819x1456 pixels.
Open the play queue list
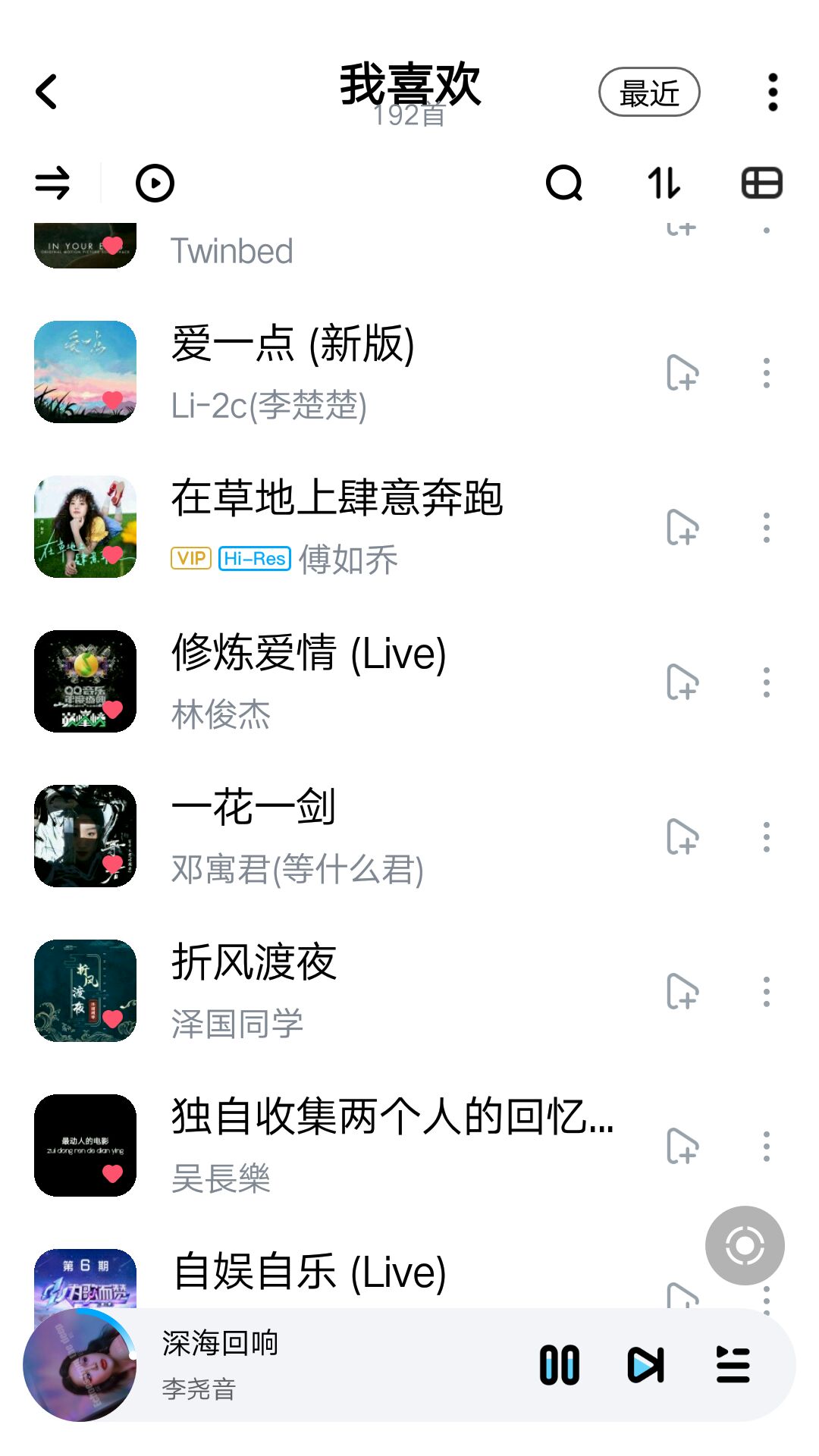coord(733,1365)
